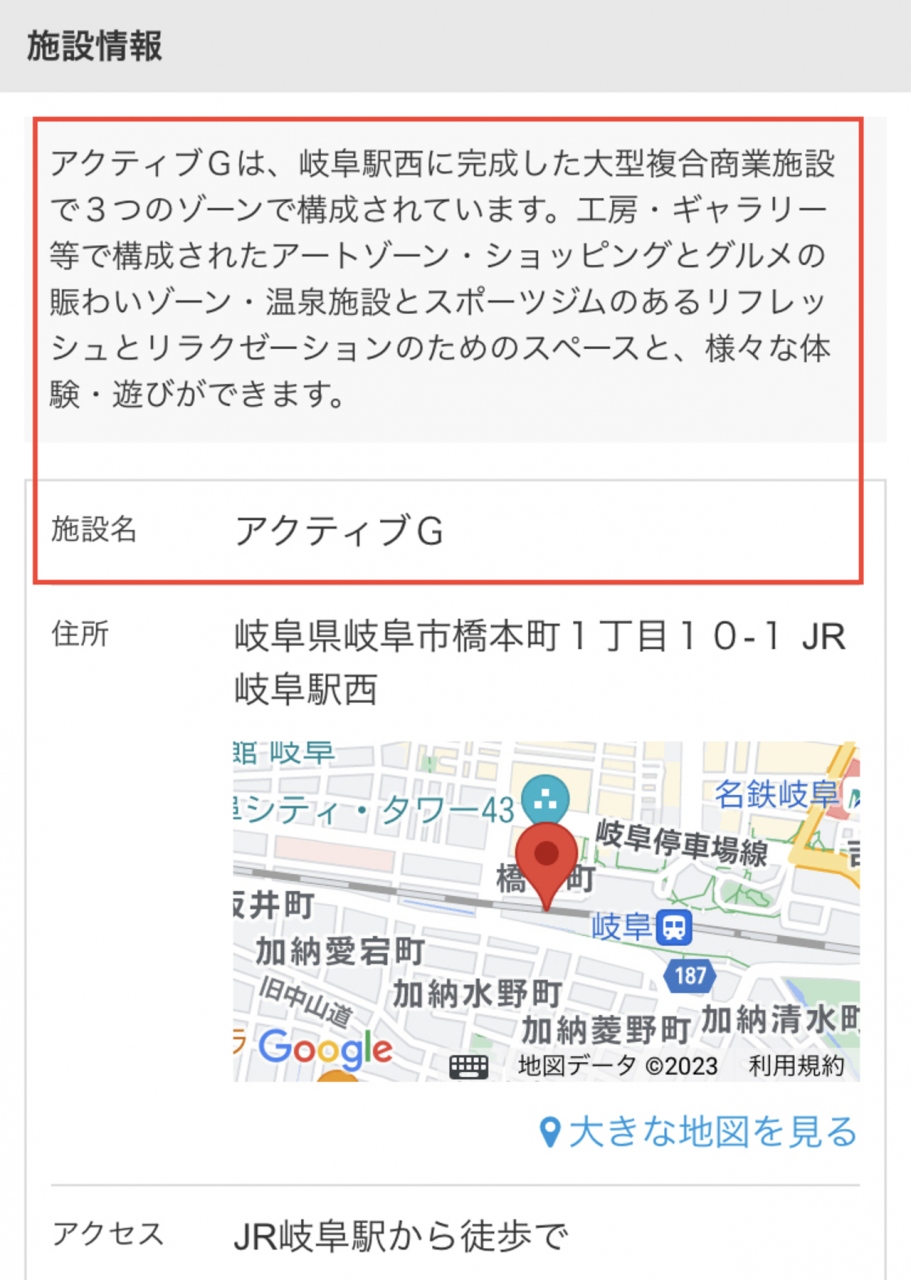Image resolution: width=911 pixels, height=1280 pixels.
Task: Open the 大きな地図を見る link
Action: point(699,1132)
